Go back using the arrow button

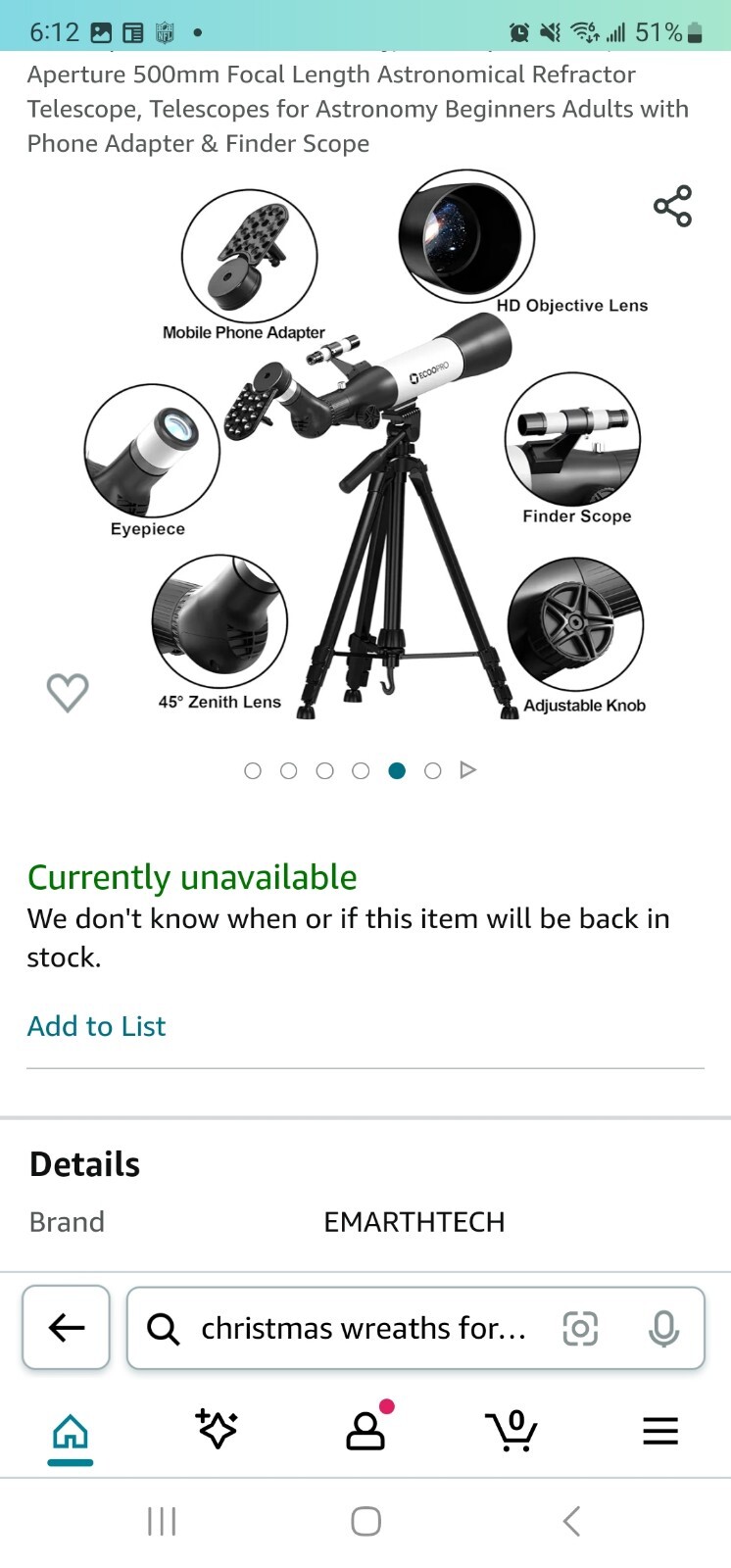point(67,1328)
